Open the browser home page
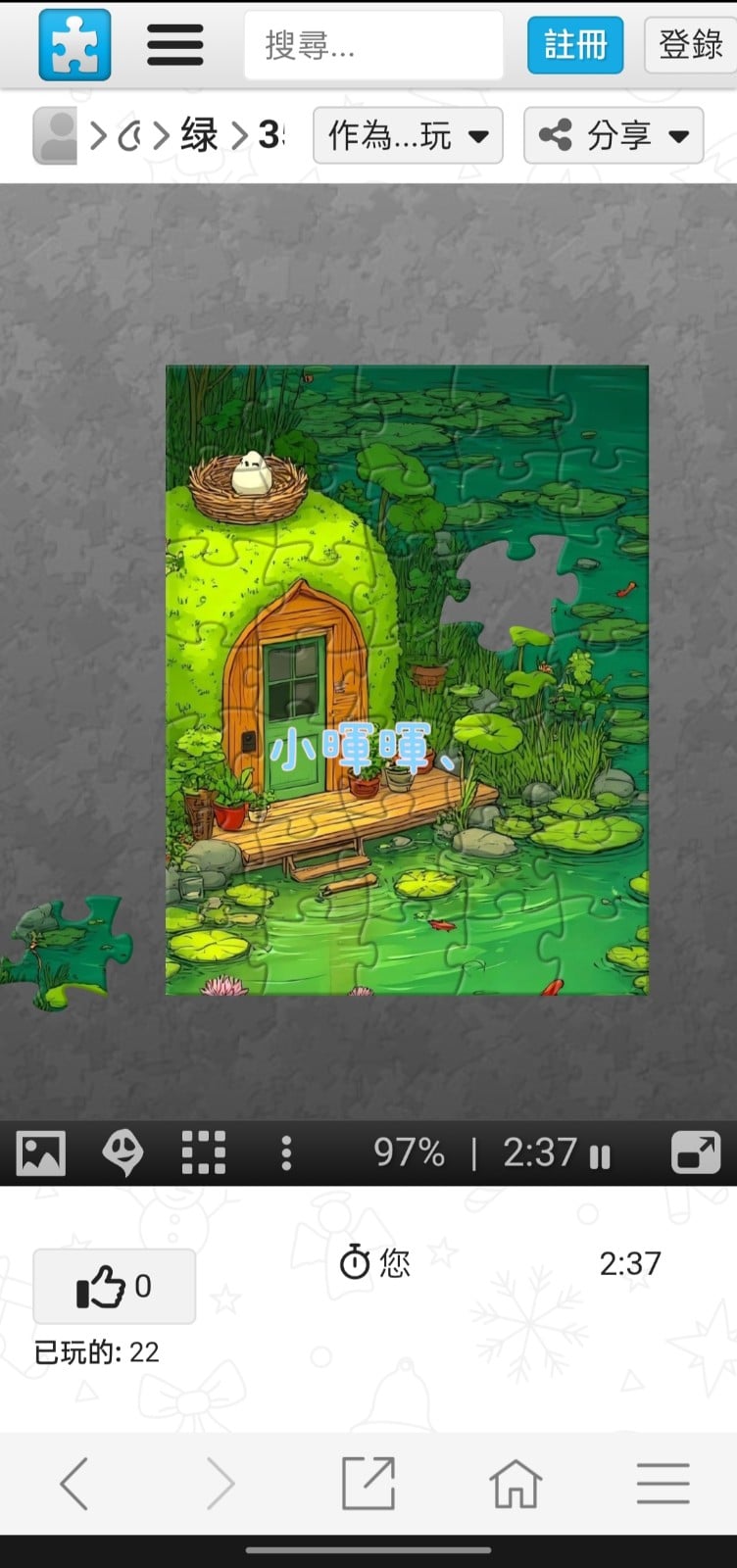737x1568 pixels. click(x=516, y=1483)
